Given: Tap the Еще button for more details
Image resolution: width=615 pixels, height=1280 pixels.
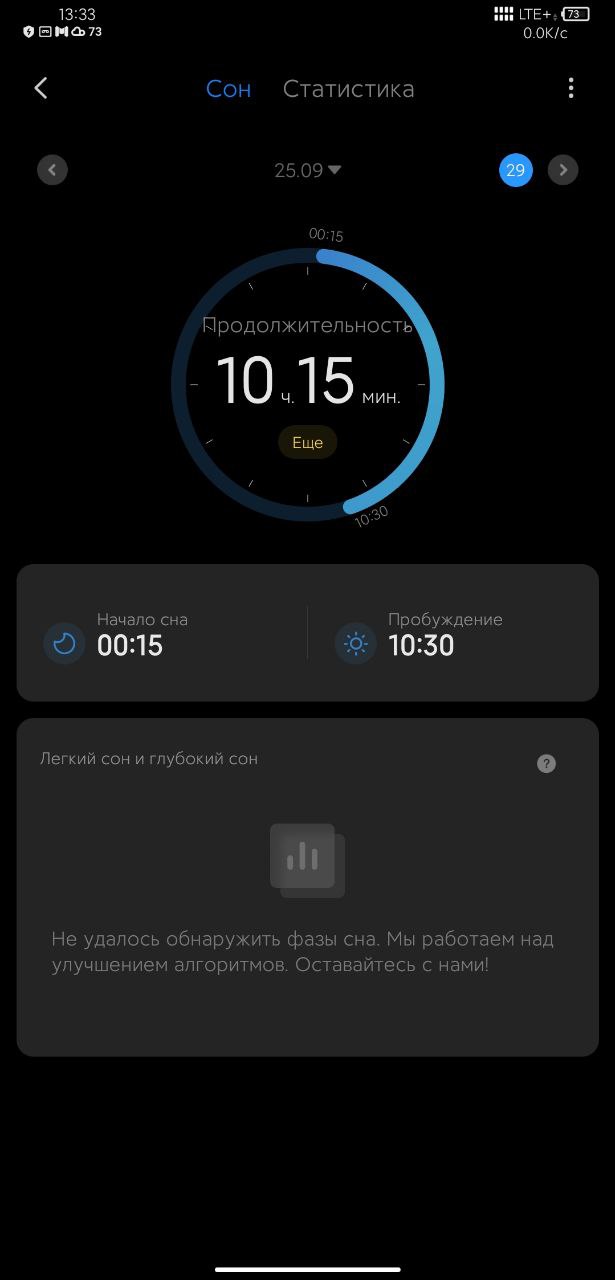Looking at the screenshot, I should (x=307, y=442).
